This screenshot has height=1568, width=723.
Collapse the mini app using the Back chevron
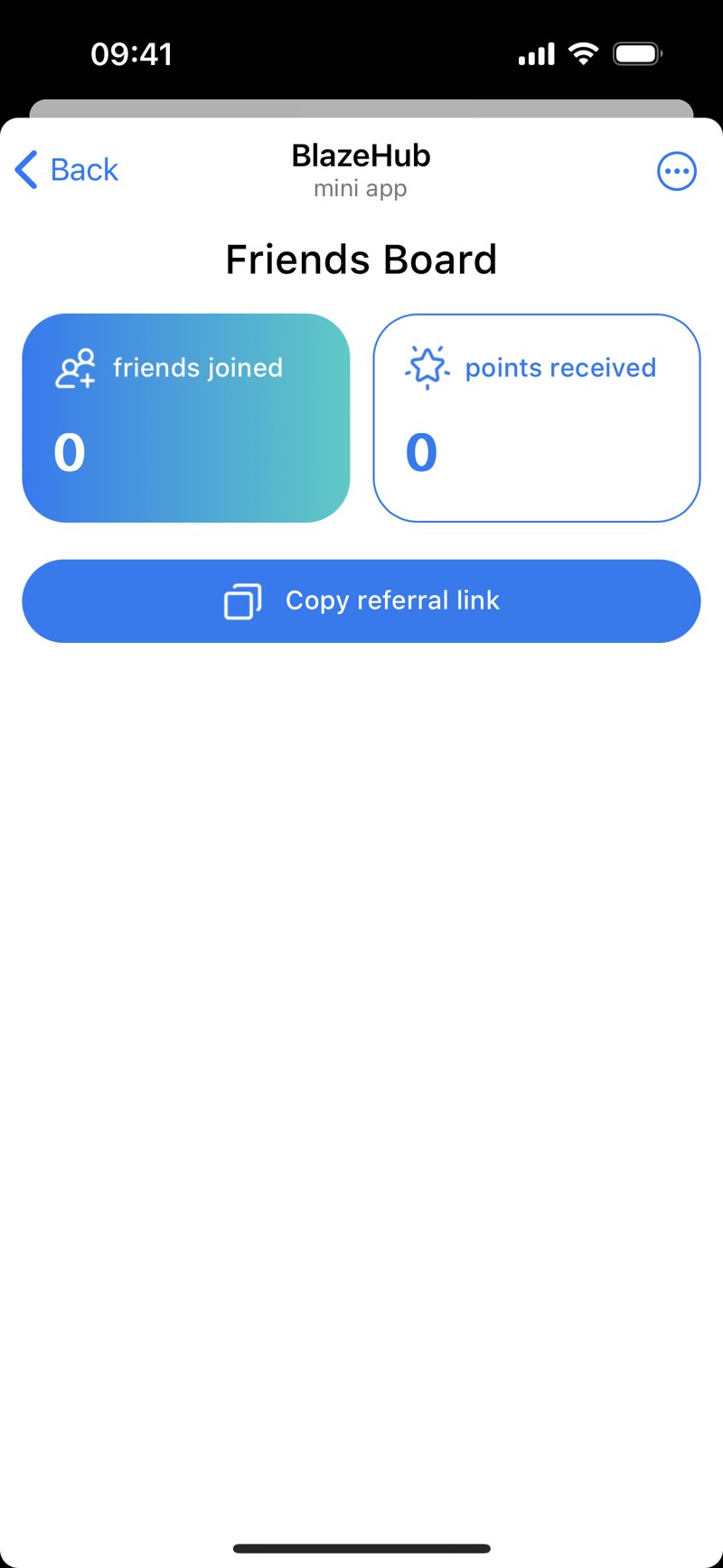tap(25, 170)
